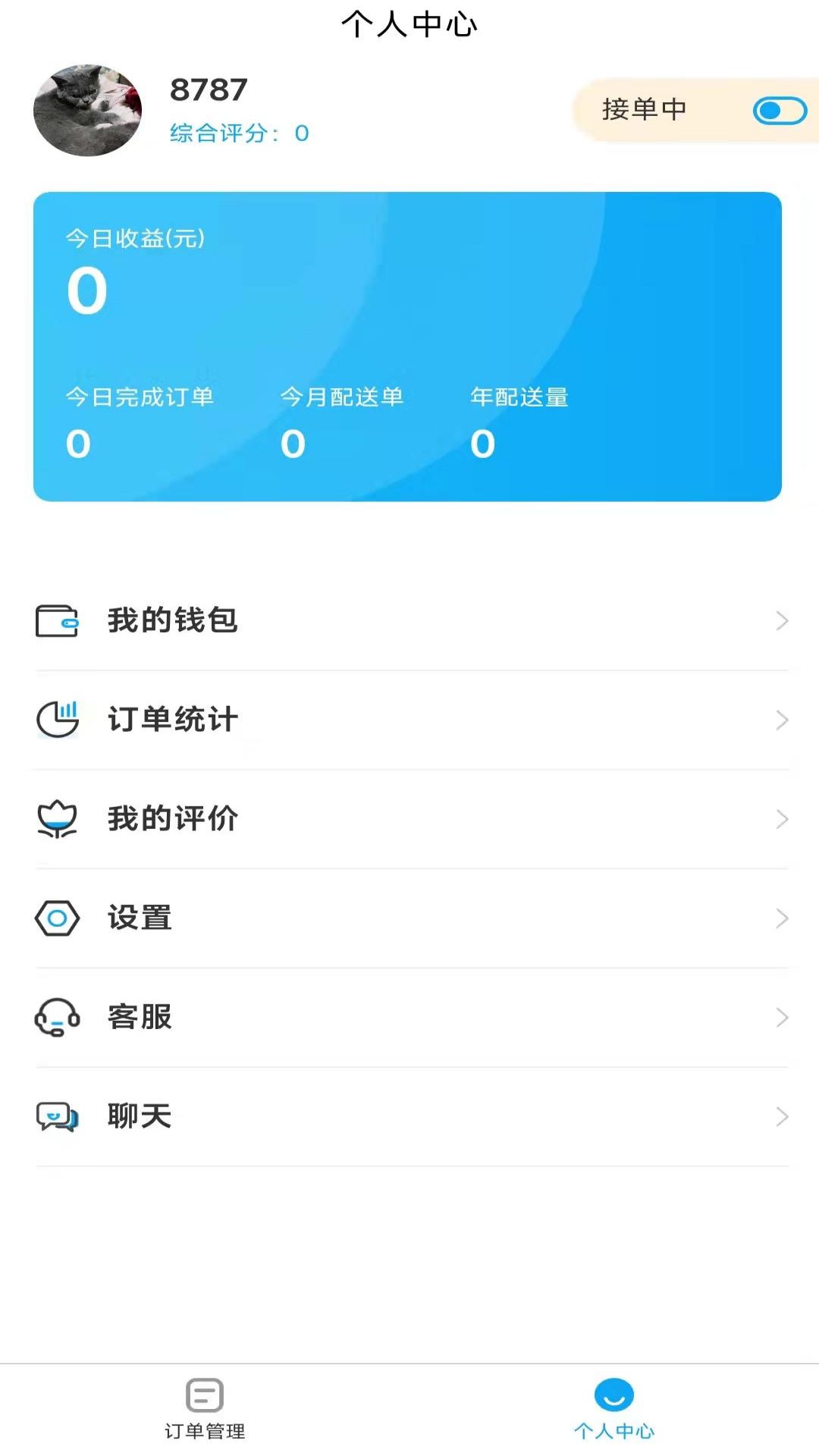819x1456 pixels.
Task: Click the 设置 settings gear icon
Action: click(x=57, y=918)
